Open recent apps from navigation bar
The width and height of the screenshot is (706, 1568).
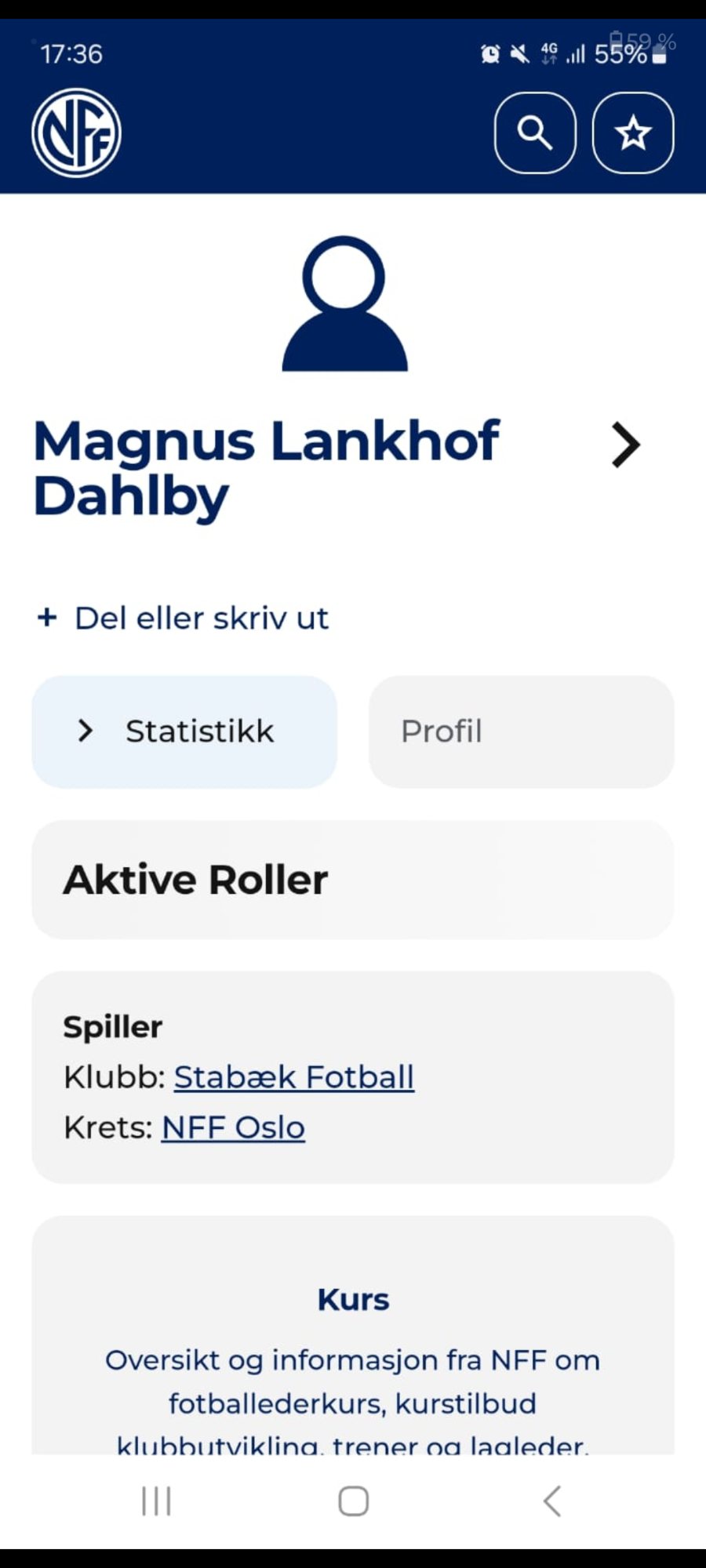(x=156, y=1501)
